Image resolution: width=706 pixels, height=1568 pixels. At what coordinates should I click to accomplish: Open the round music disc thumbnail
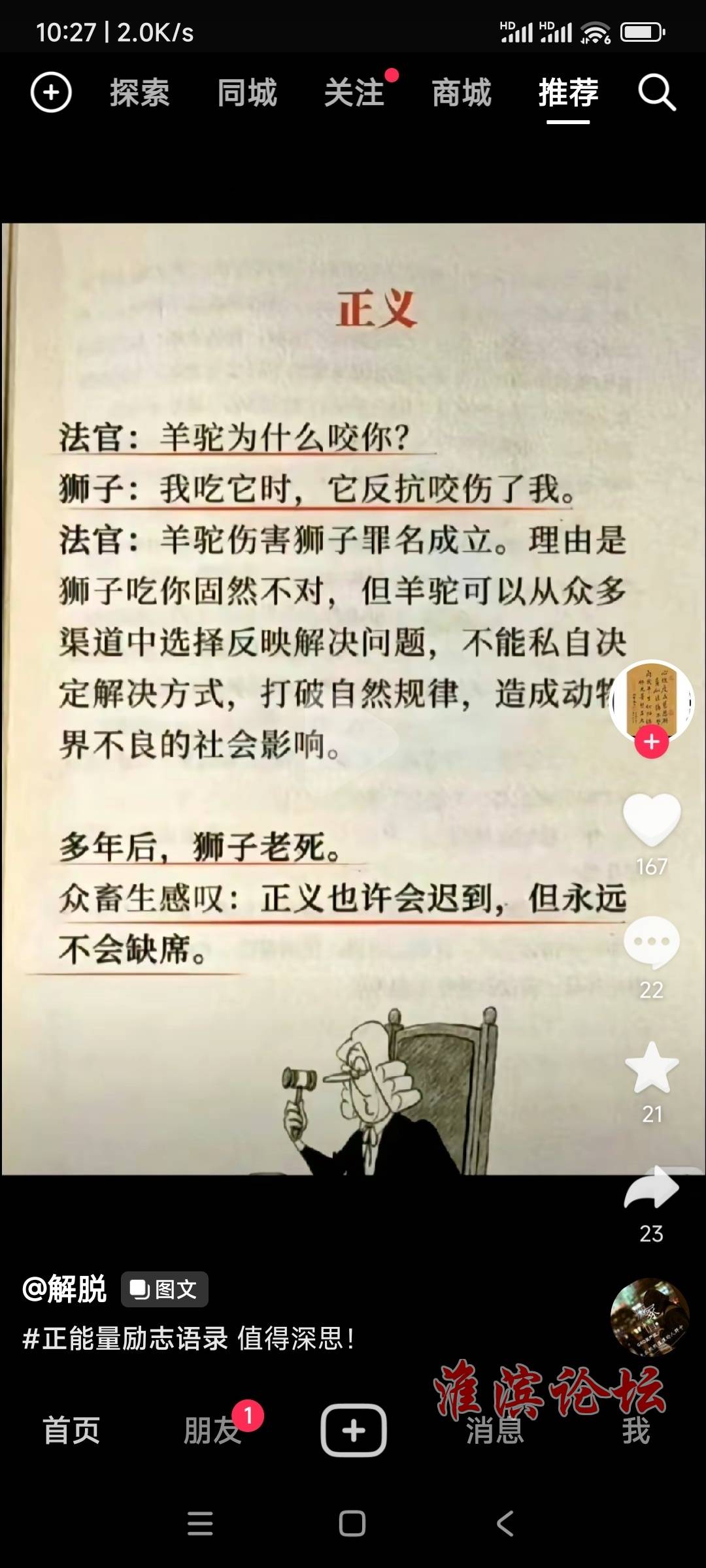click(x=649, y=1316)
